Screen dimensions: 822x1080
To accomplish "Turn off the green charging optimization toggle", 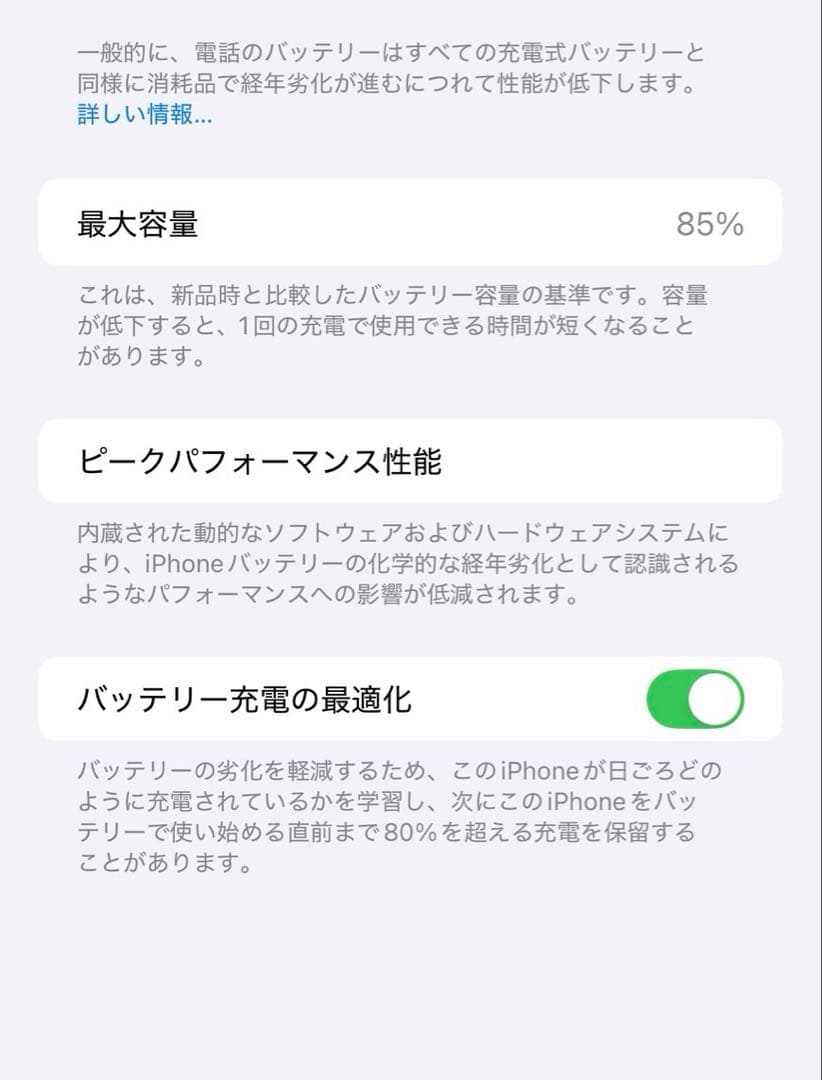I will 694,700.
